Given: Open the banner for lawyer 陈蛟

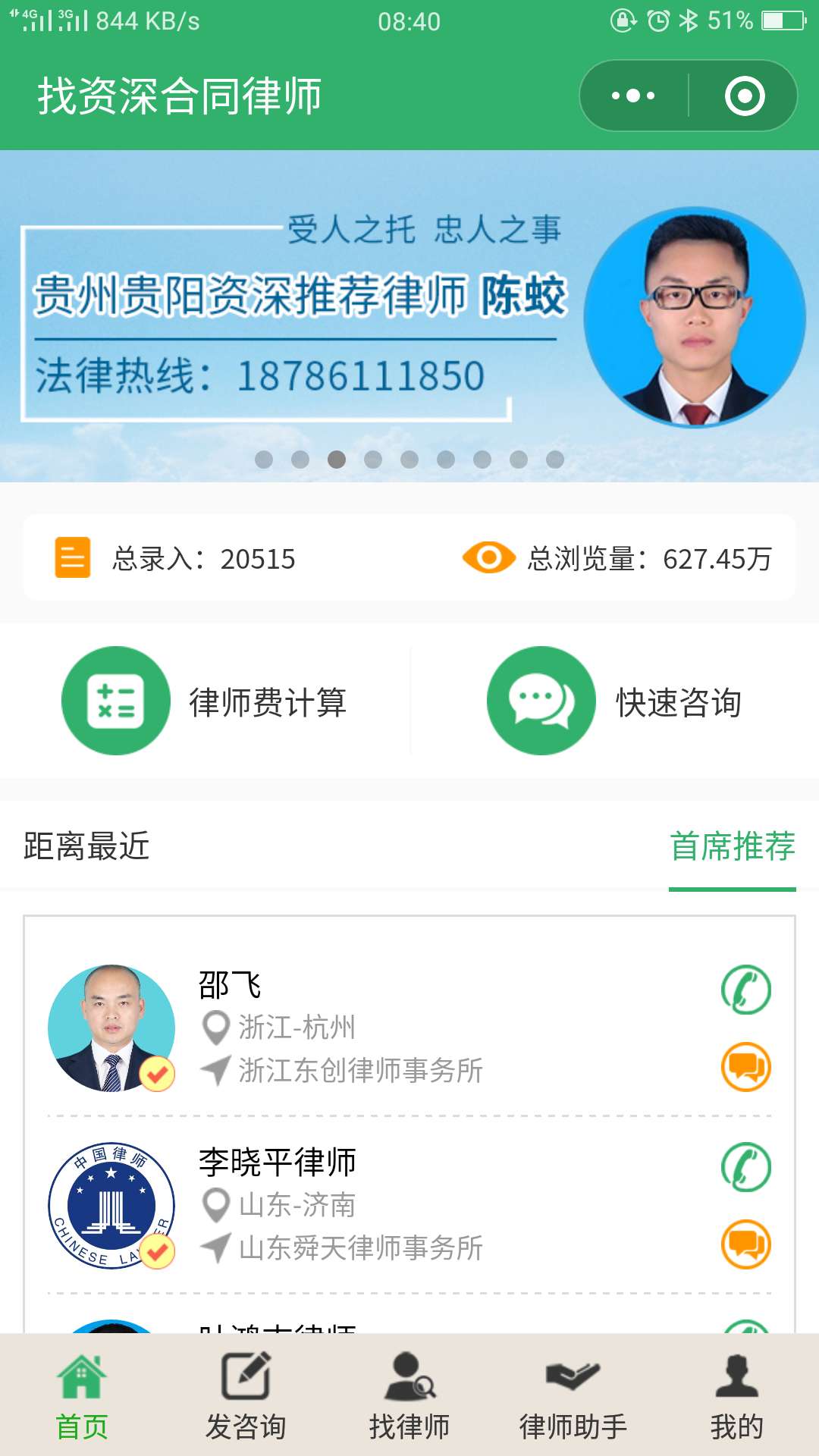Looking at the screenshot, I should (x=409, y=316).
